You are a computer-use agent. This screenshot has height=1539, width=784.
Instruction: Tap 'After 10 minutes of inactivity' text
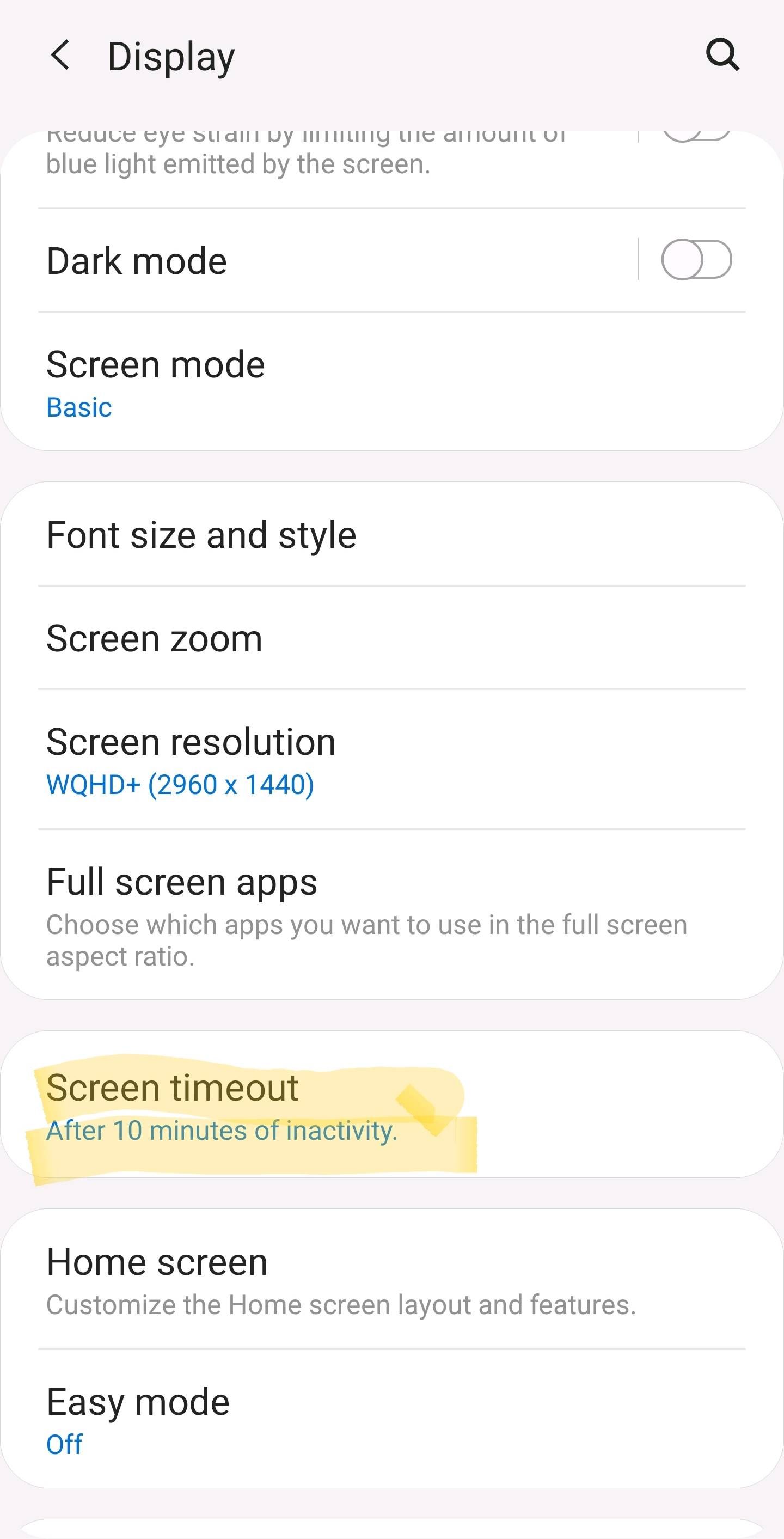click(x=222, y=1131)
